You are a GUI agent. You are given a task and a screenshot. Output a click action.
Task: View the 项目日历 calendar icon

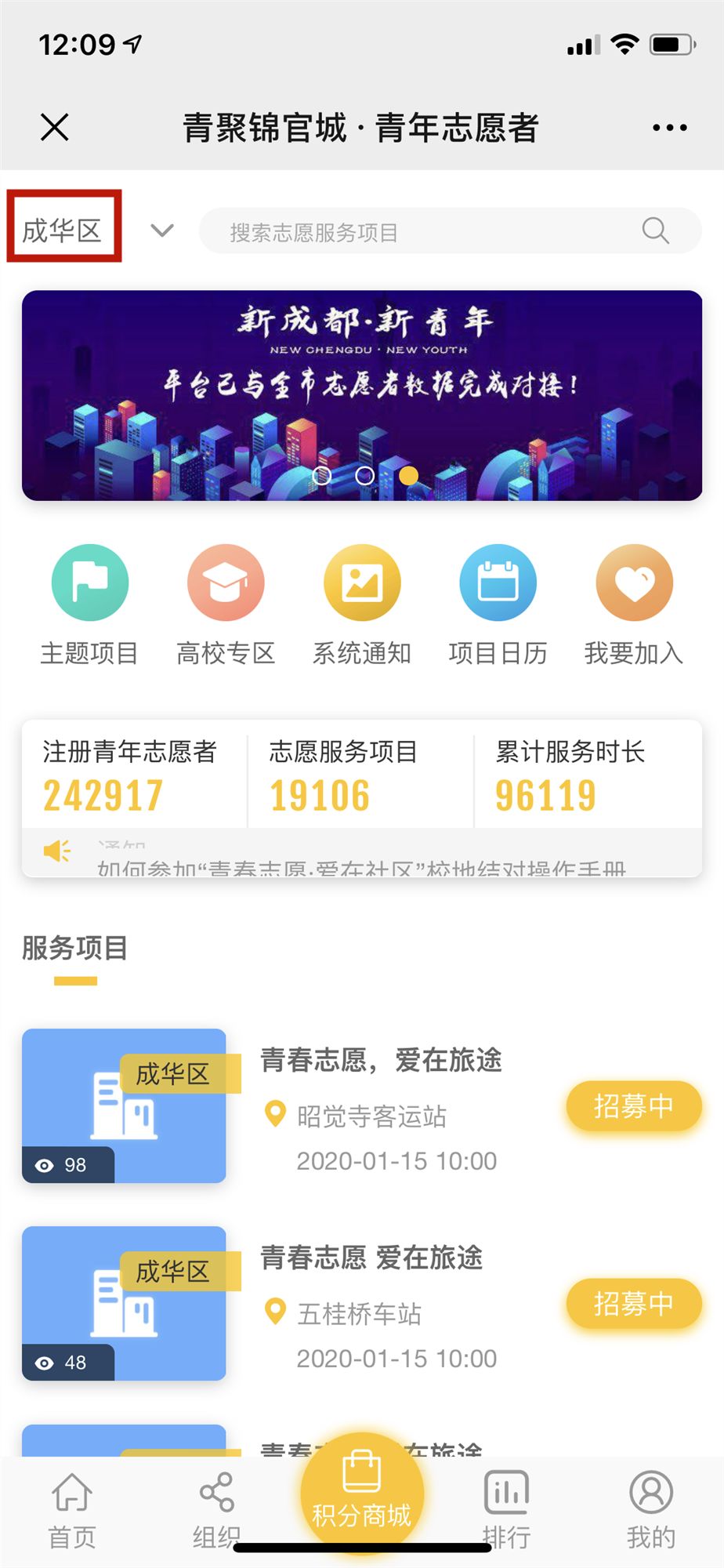coord(498,583)
